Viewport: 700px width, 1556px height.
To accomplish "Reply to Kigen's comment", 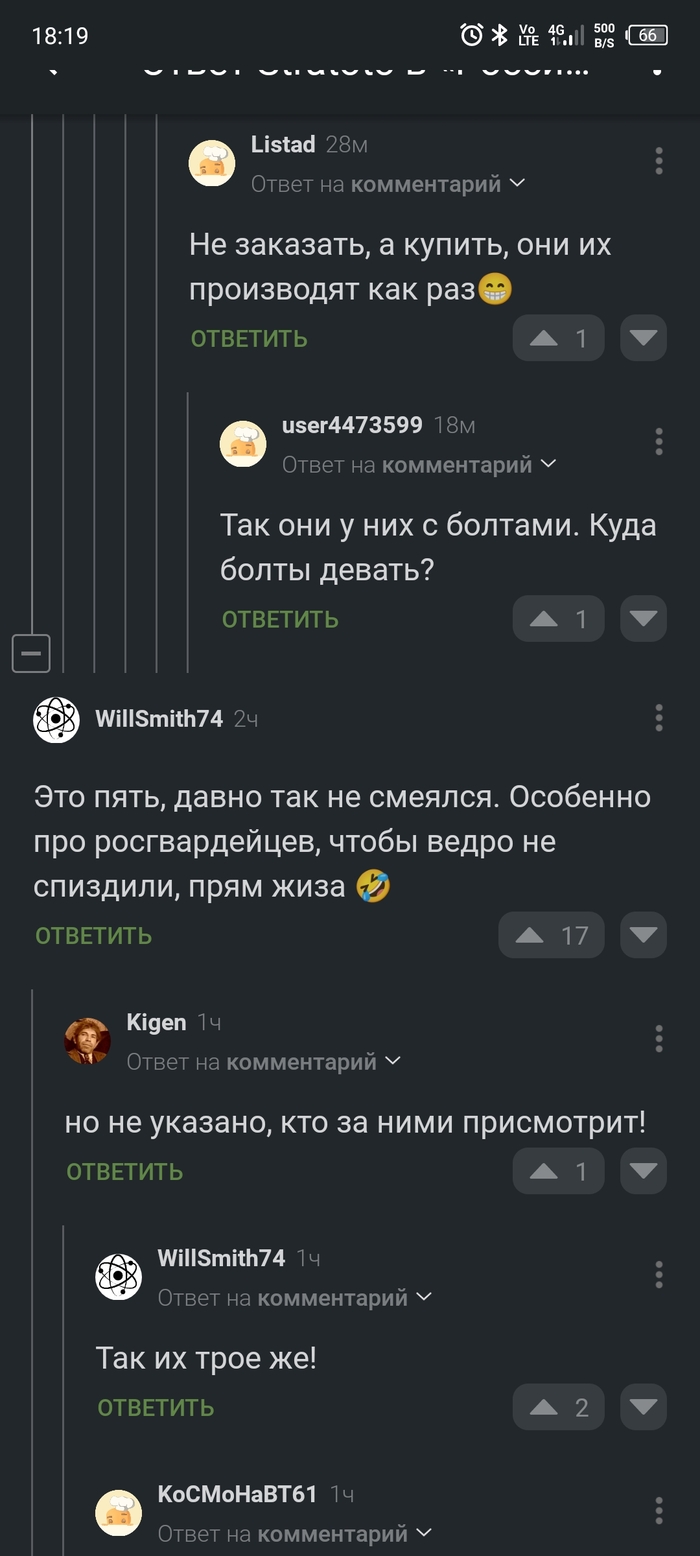I will [125, 1172].
